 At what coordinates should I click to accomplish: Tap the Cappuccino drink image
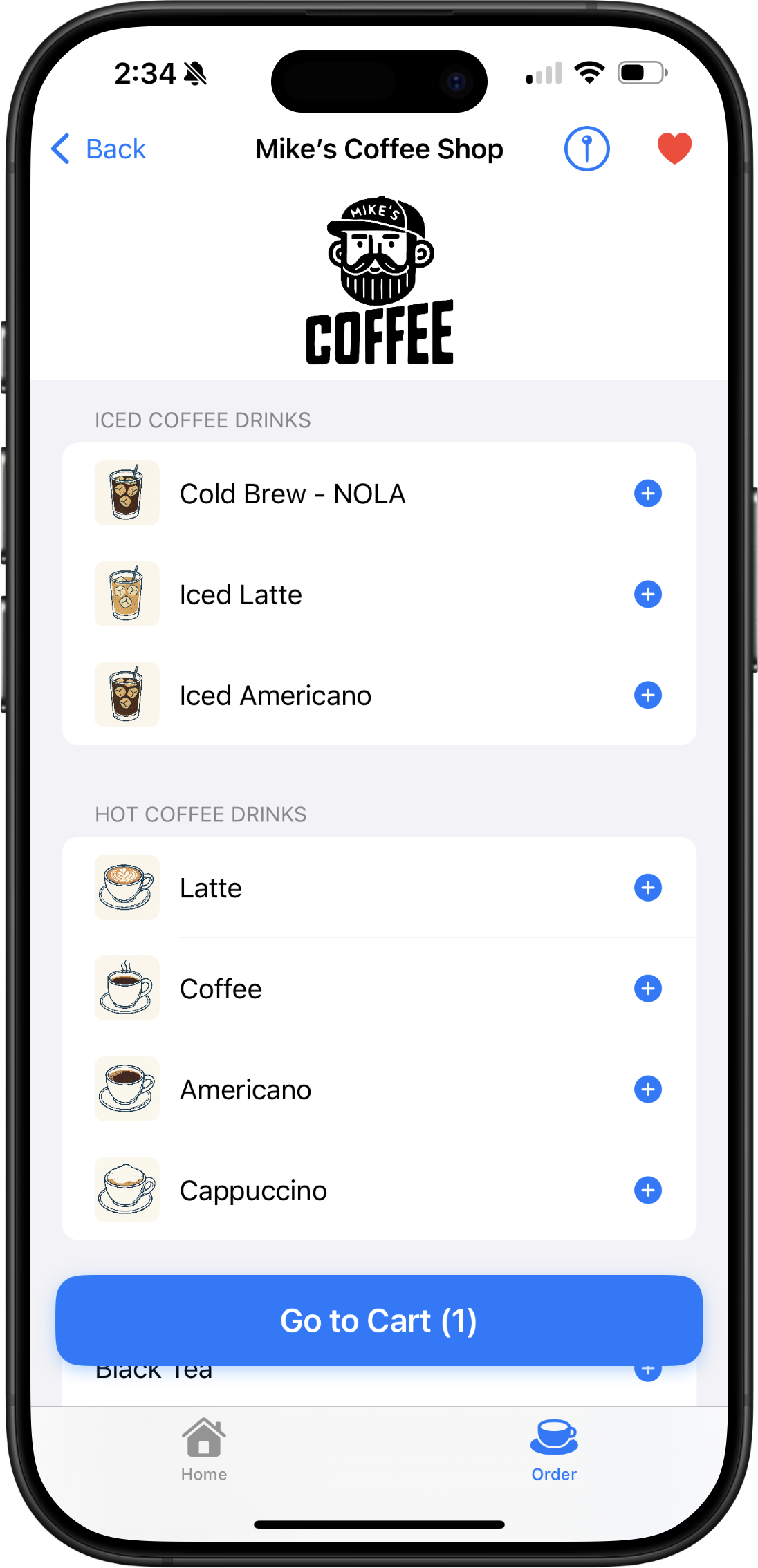[126, 1190]
